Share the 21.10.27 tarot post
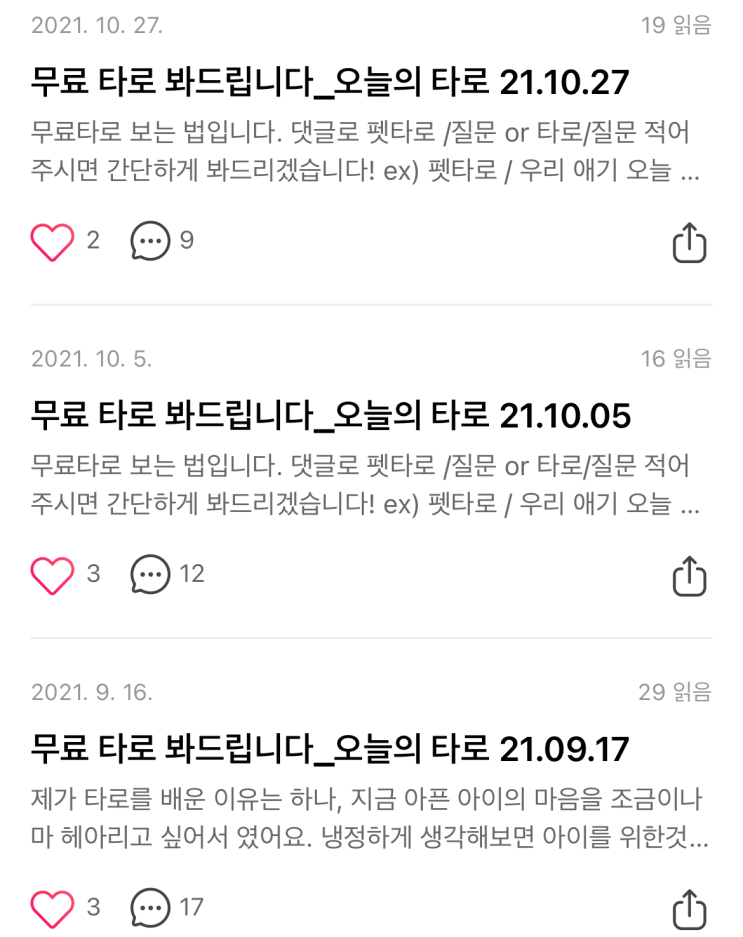743x937 pixels. pos(689,243)
